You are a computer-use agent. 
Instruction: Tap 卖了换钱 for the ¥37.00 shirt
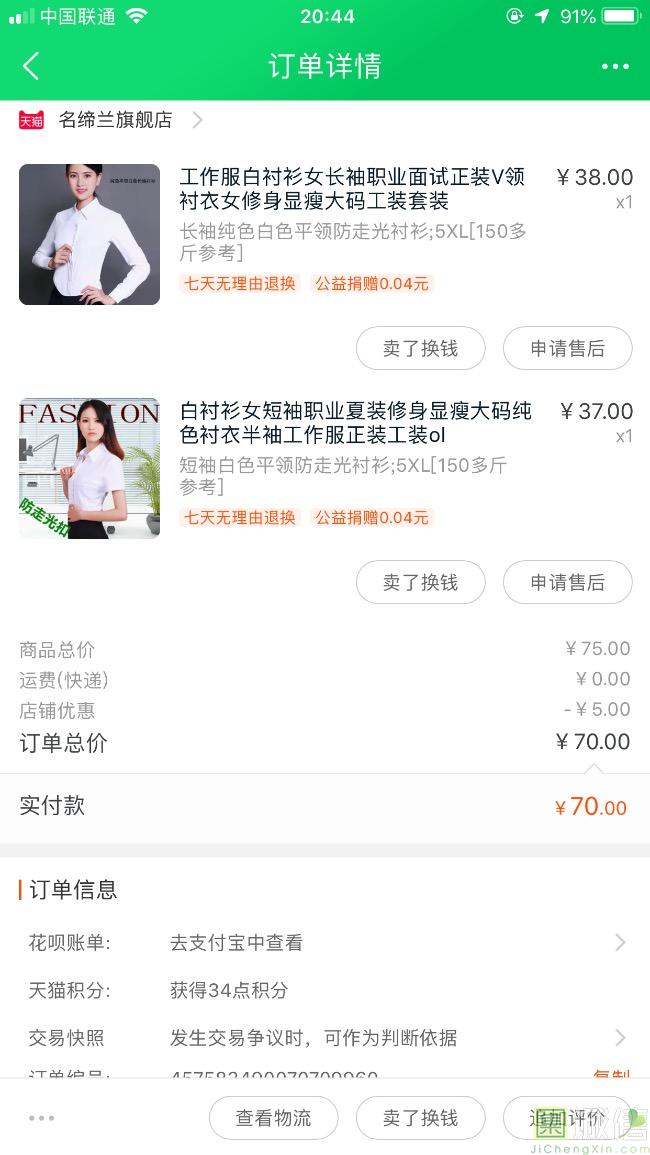click(x=420, y=582)
